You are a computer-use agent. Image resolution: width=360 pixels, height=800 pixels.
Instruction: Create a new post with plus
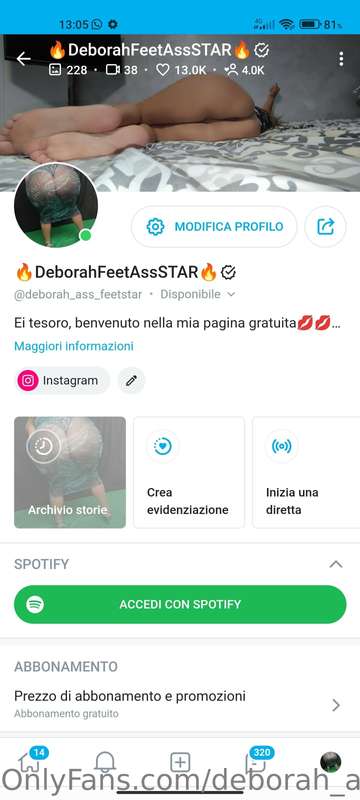(x=180, y=763)
